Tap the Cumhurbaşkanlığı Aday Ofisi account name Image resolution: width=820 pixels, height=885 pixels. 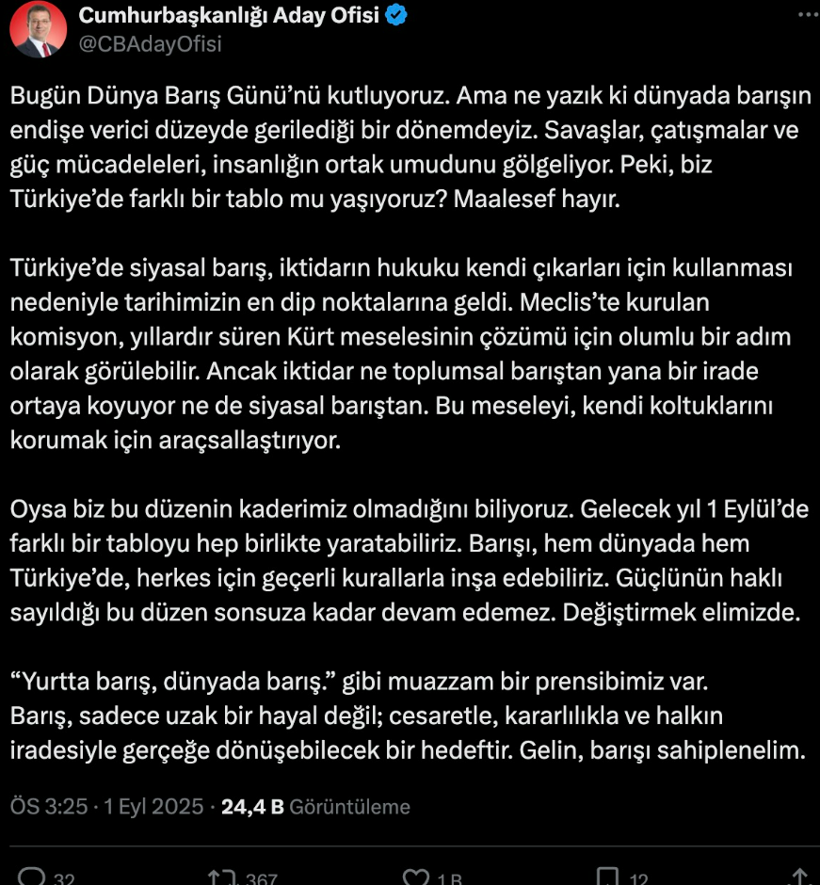pyautogui.click(x=232, y=17)
